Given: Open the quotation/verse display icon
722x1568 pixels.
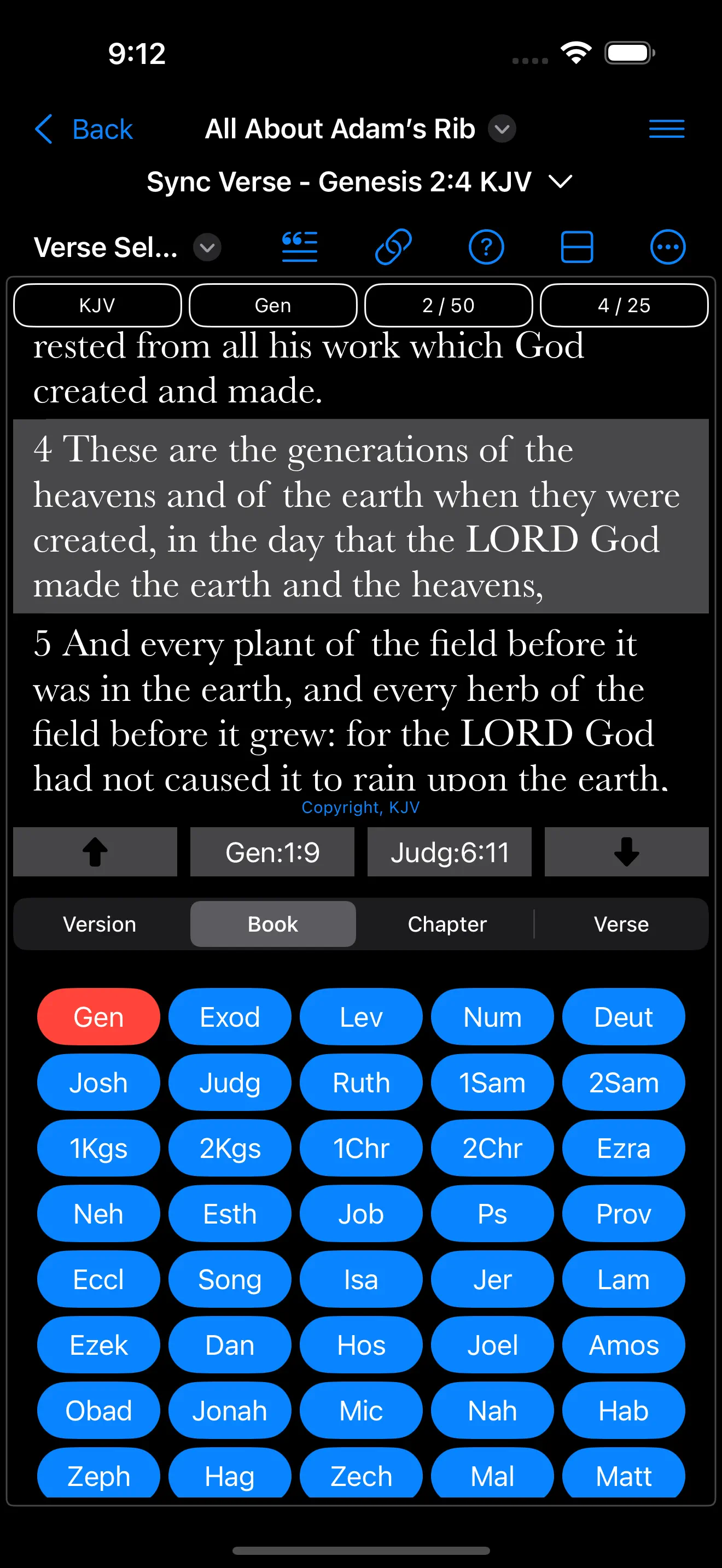Looking at the screenshot, I should (x=301, y=247).
